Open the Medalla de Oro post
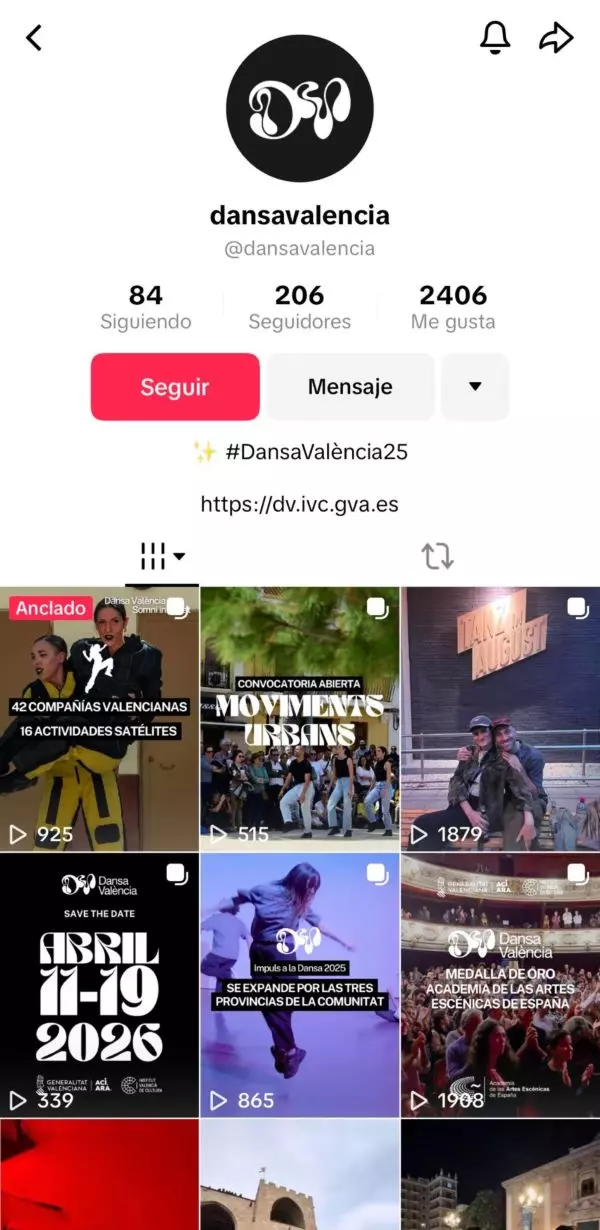Image resolution: width=600 pixels, height=1230 pixels. (500, 985)
